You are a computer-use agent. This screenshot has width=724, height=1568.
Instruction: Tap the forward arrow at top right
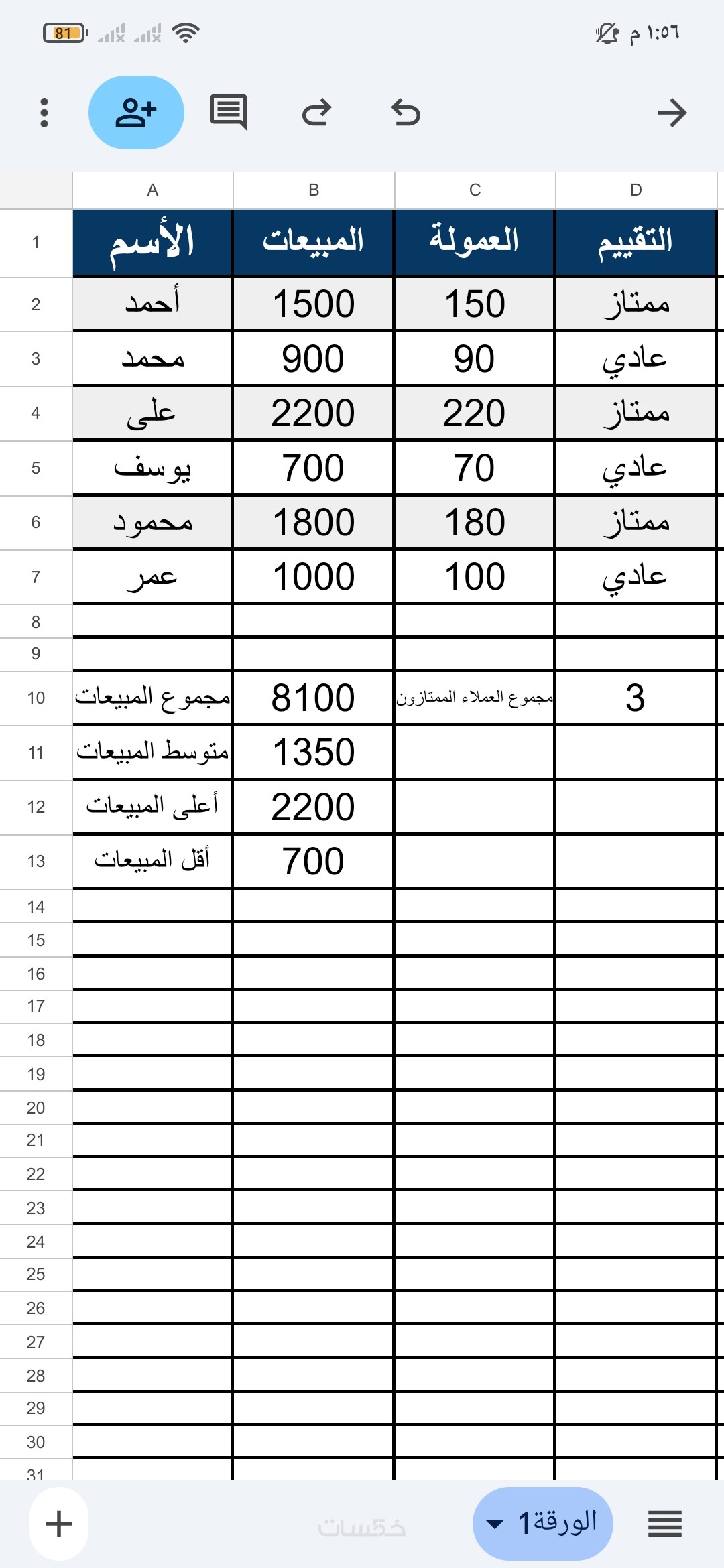[672, 113]
